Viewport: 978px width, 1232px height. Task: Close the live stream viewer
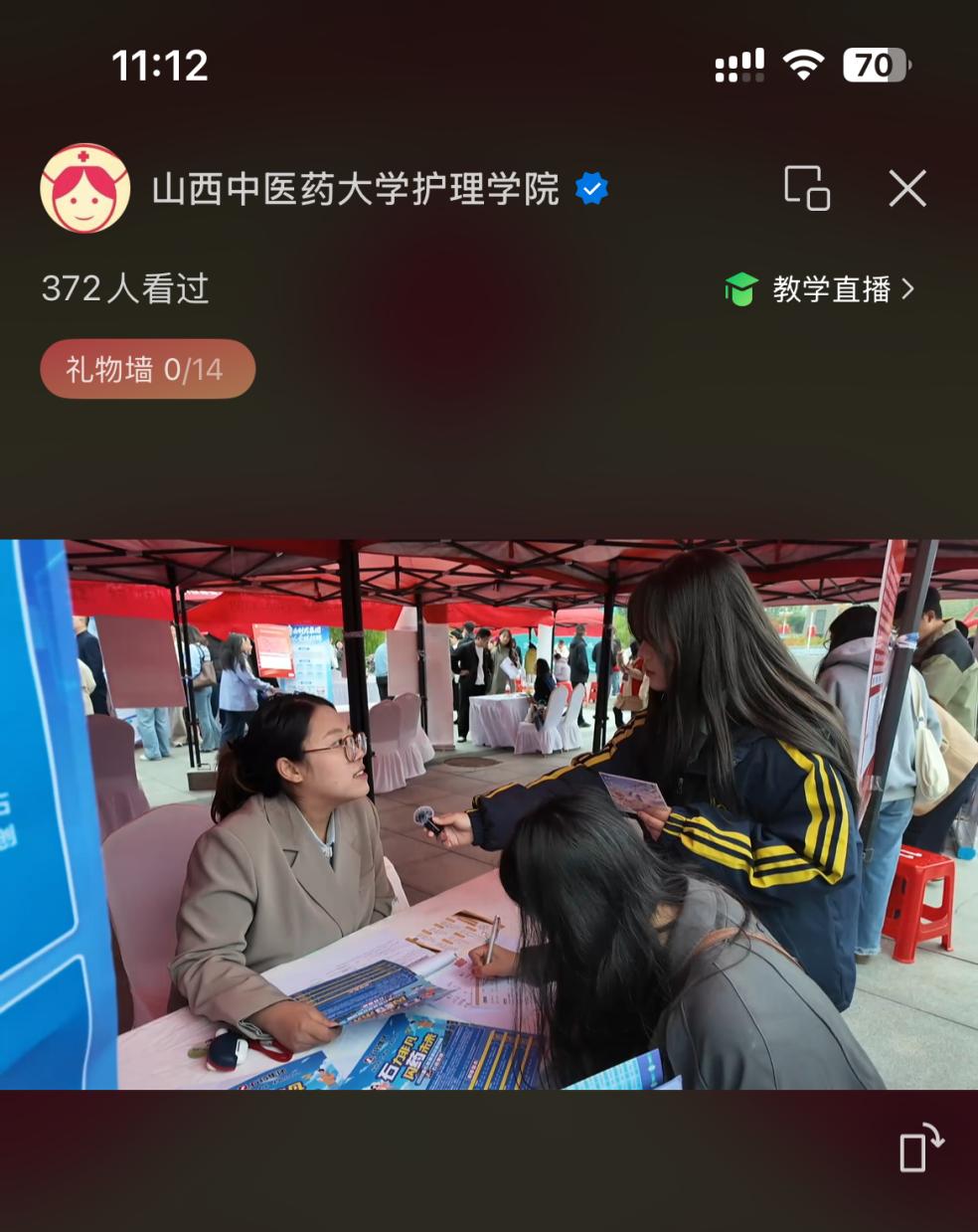click(906, 188)
